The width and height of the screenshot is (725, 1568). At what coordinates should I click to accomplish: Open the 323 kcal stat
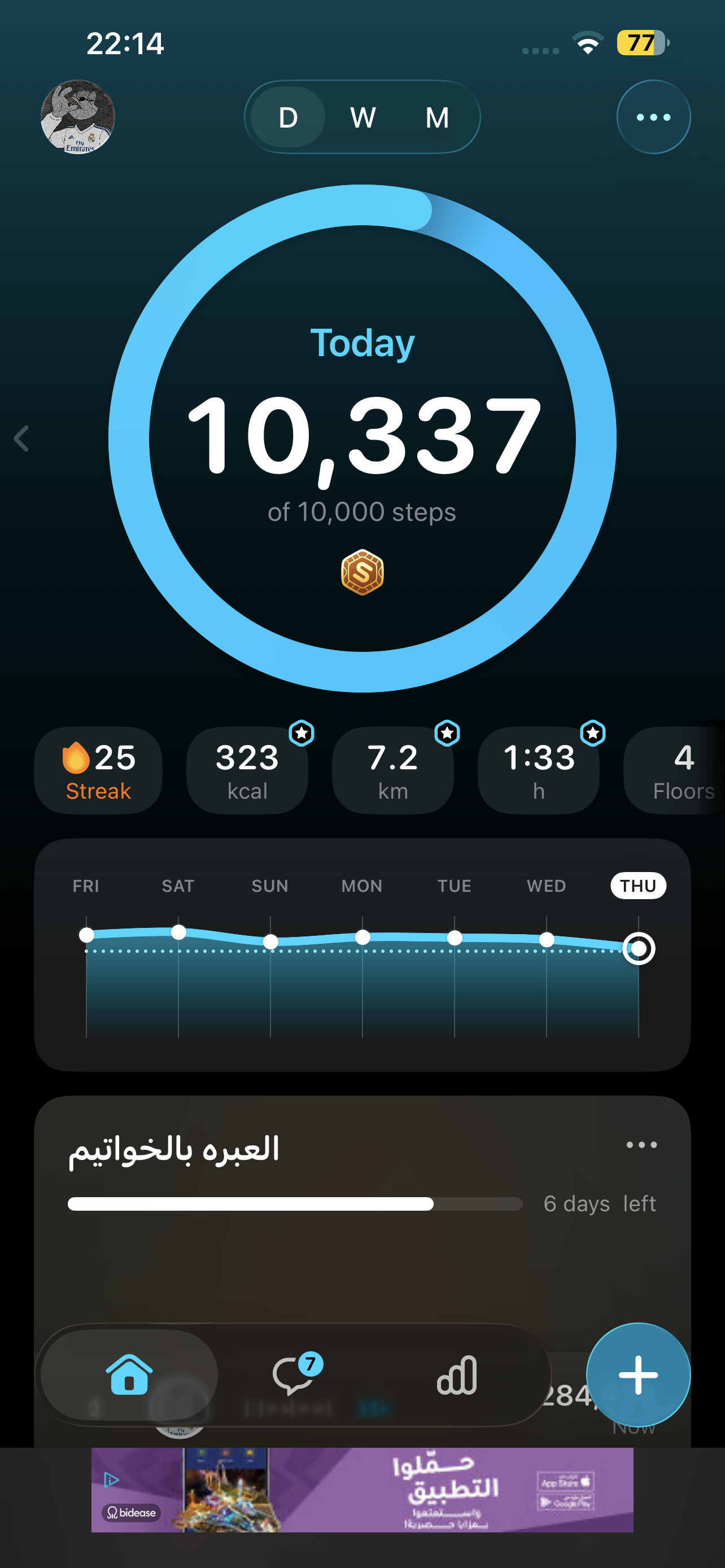click(247, 770)
